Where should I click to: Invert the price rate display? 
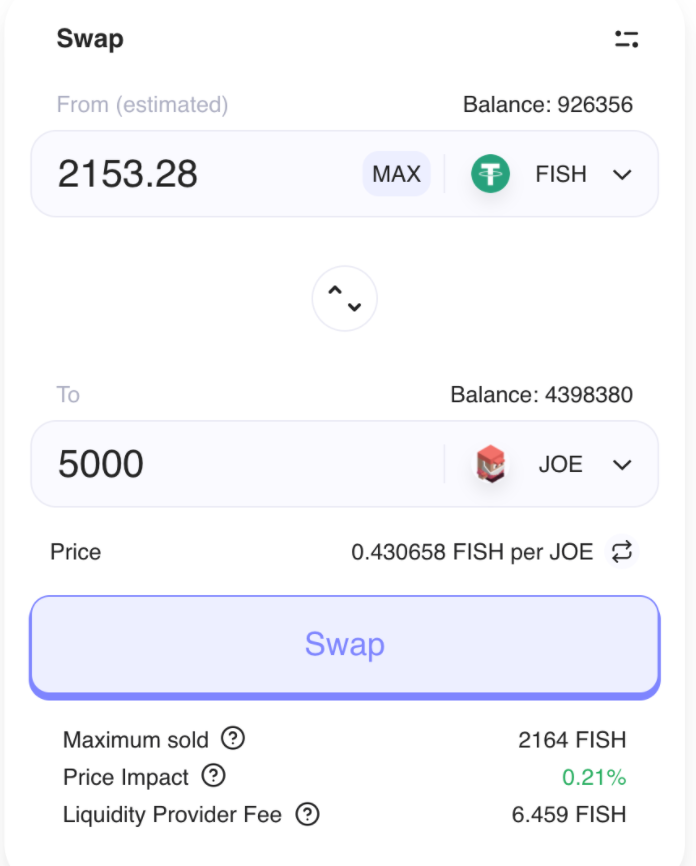coord(622,551)
